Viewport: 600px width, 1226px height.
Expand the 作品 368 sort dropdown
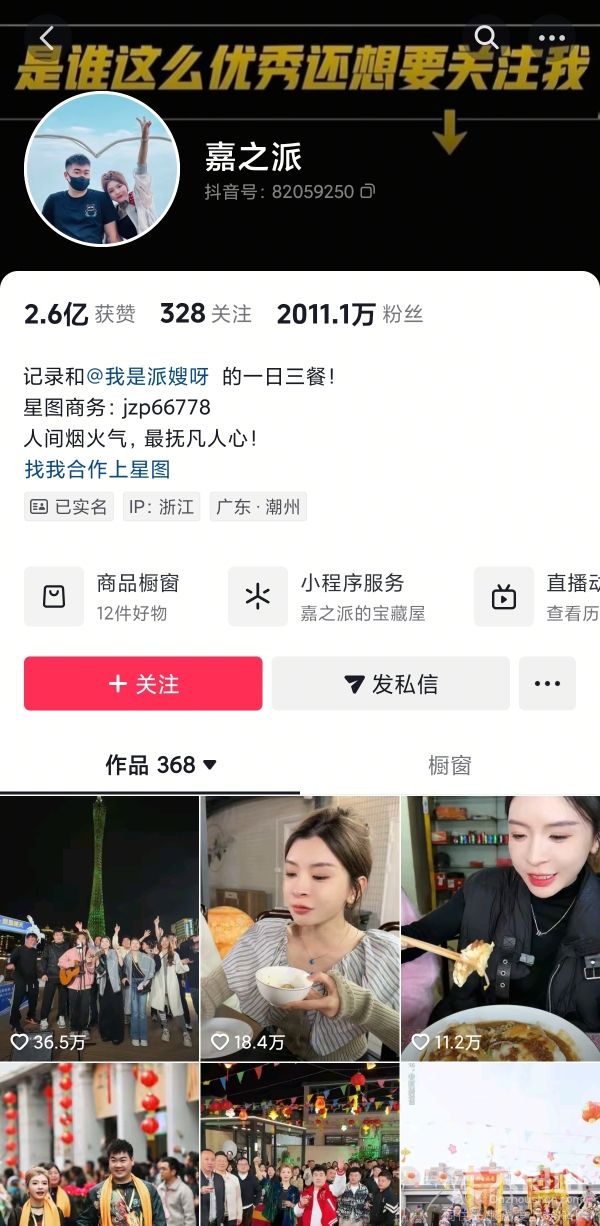click(161, 765)
